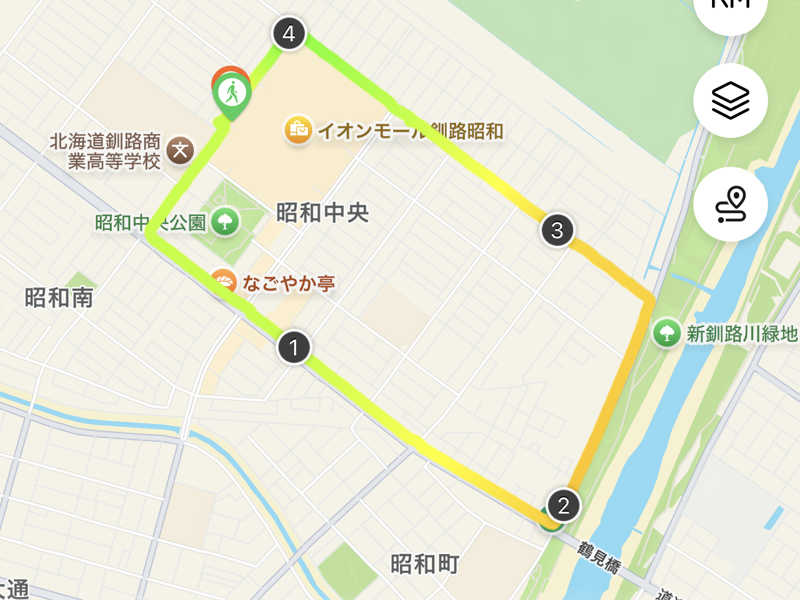
Task: Select the 昭和中央公園 park marker
Action: [x=225, y=222]
